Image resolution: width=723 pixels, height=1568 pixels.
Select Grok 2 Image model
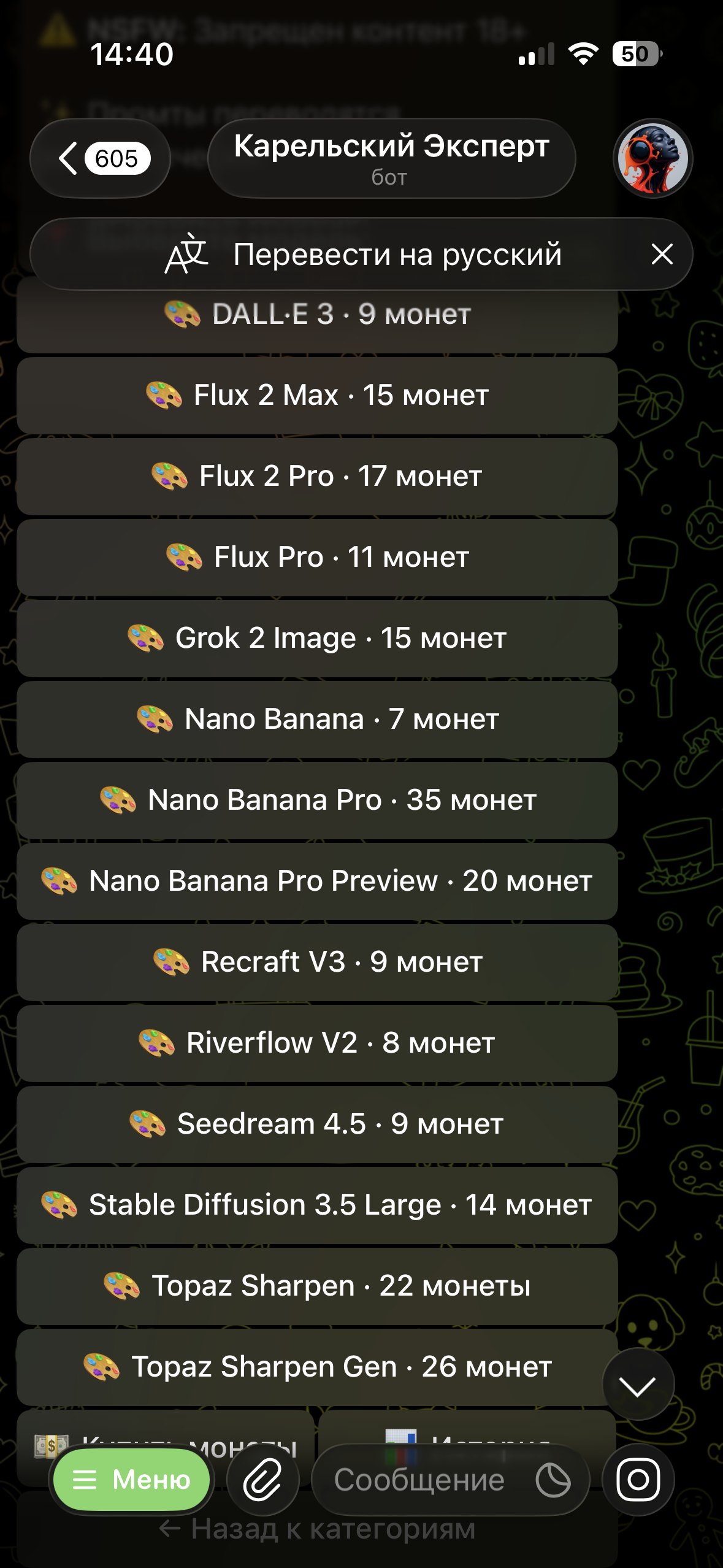(317, 638)
